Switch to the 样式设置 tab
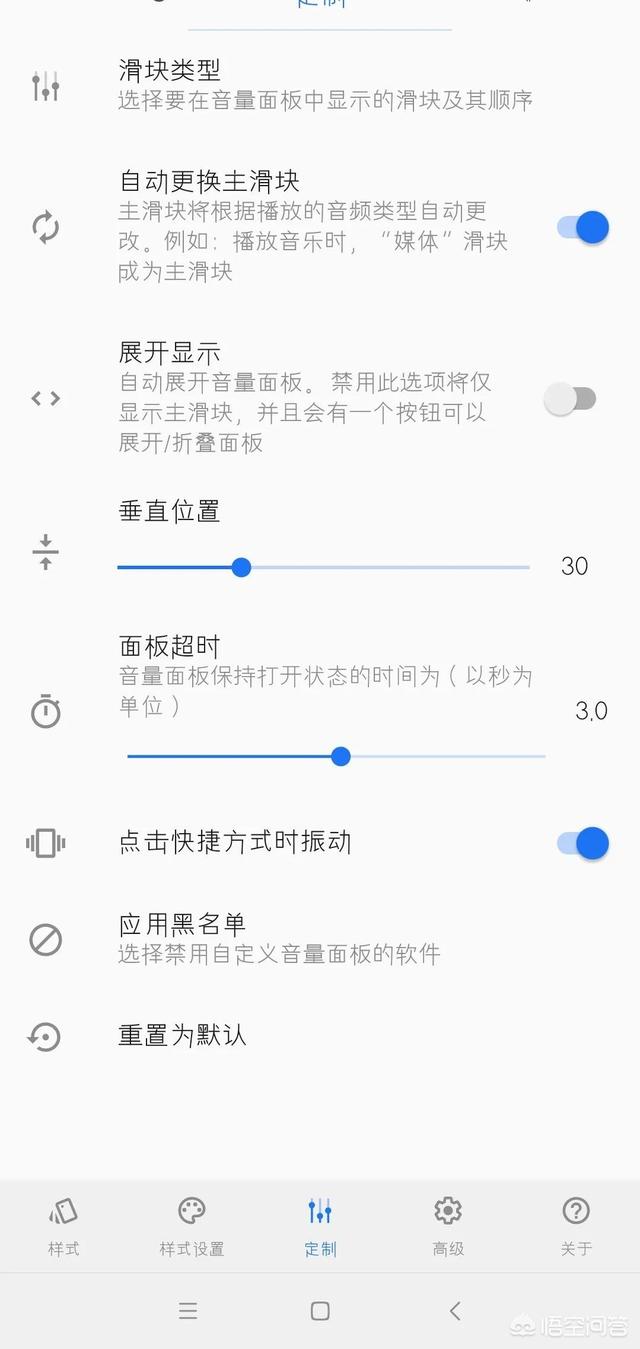 192,1226
